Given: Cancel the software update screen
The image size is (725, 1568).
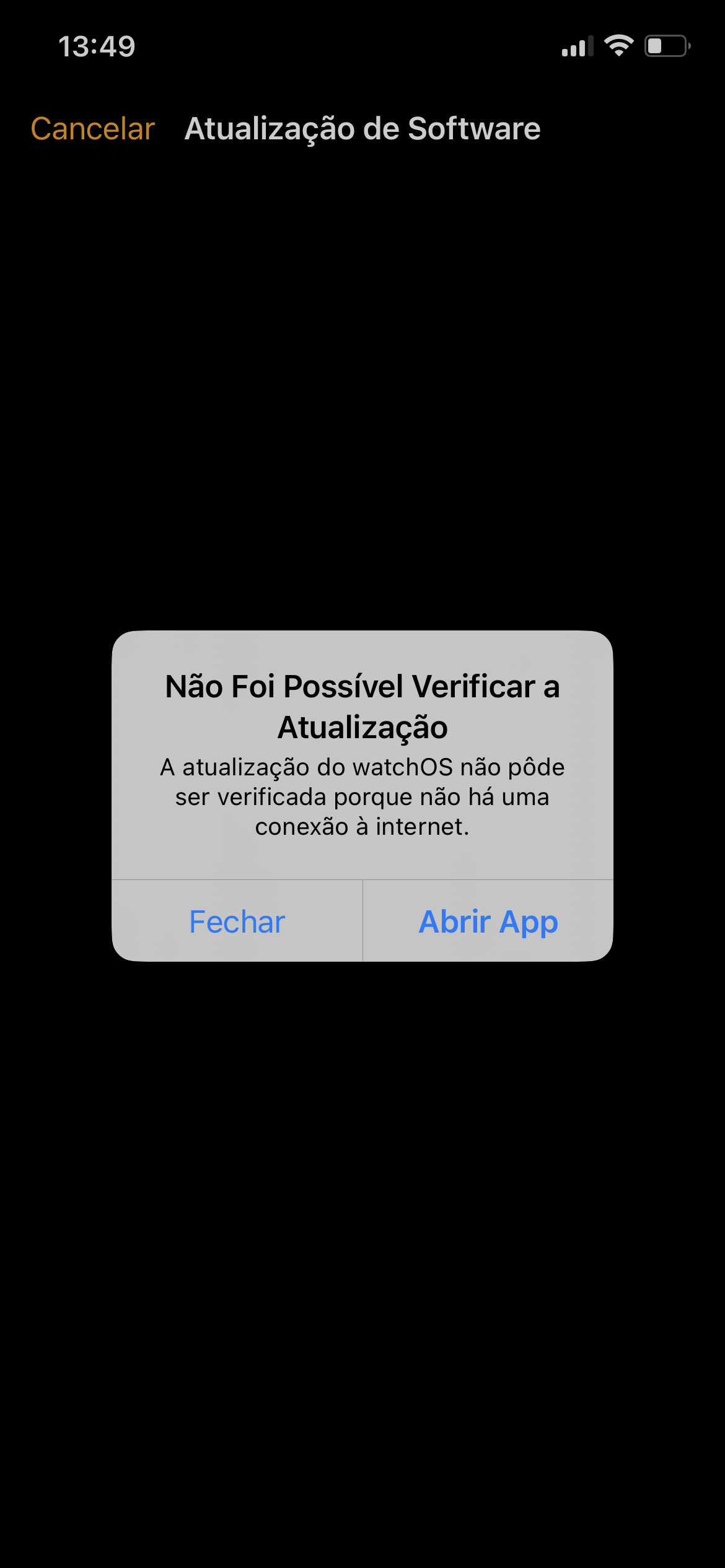Looking at the screenshot, I should click(93, 129).
